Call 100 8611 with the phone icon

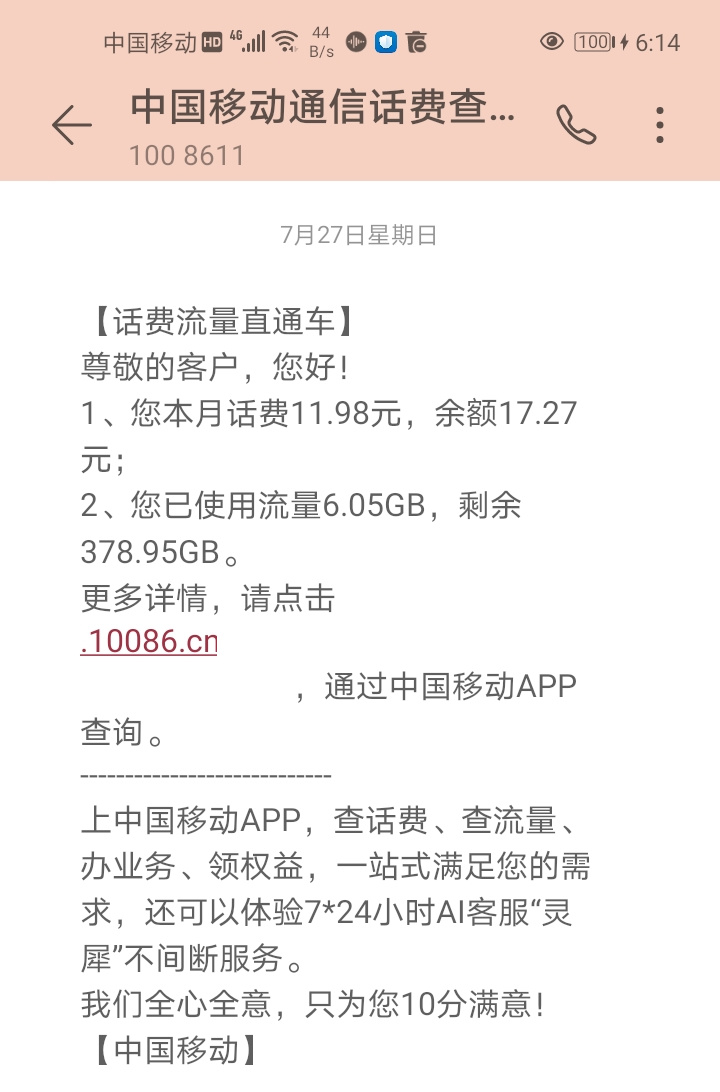(576, 126)
